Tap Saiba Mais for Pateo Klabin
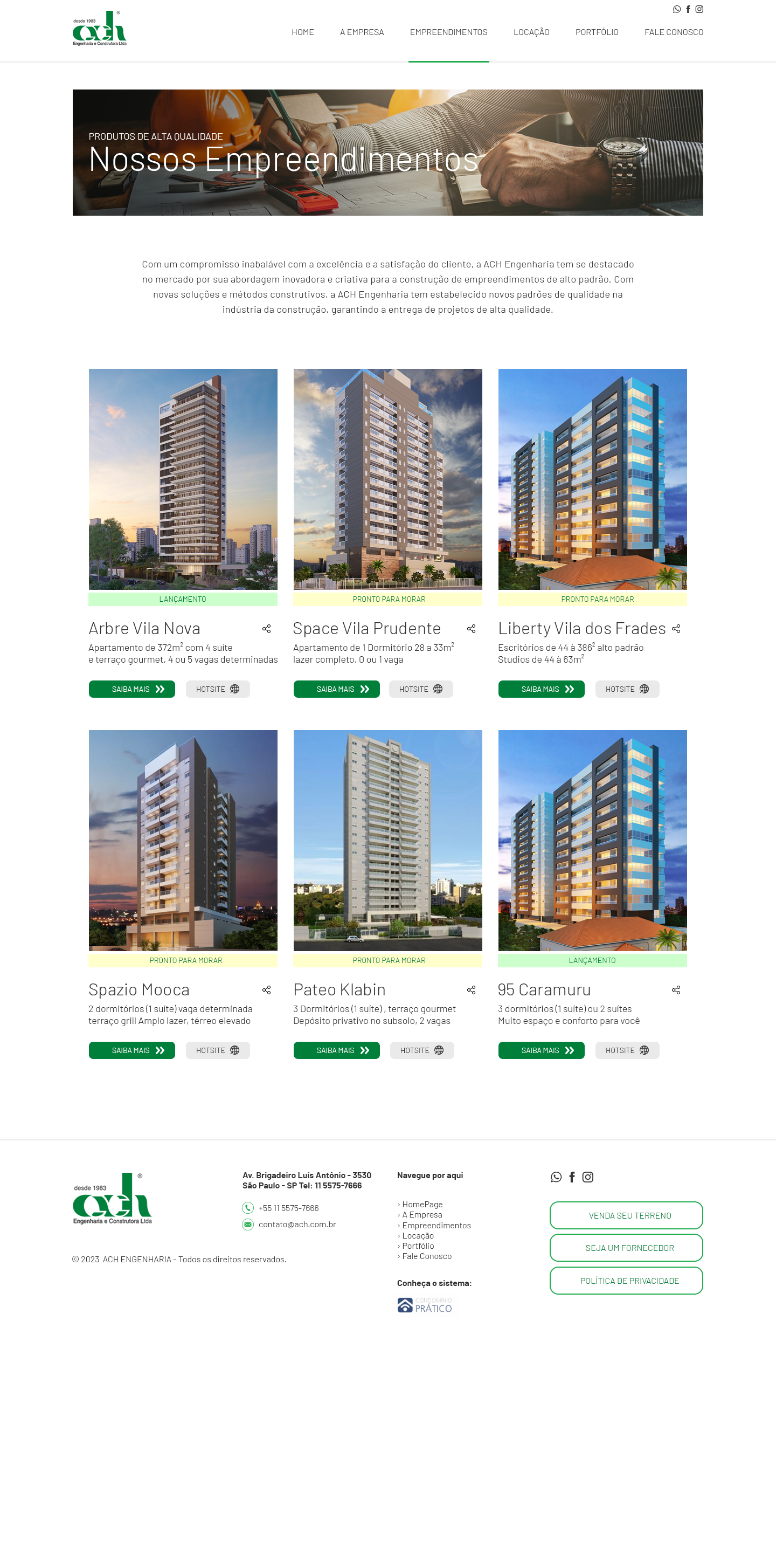 336,1050
